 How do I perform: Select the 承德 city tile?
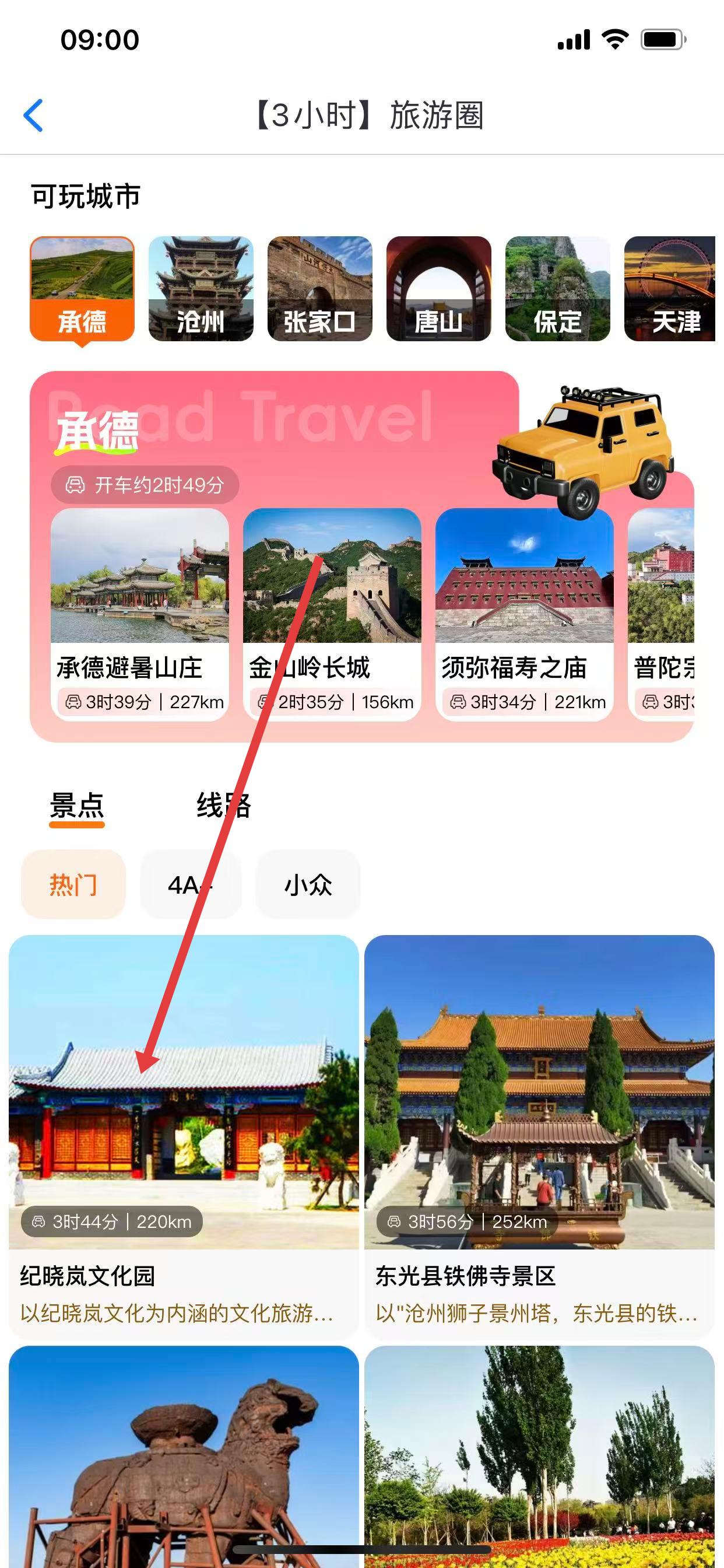(82, 289)
